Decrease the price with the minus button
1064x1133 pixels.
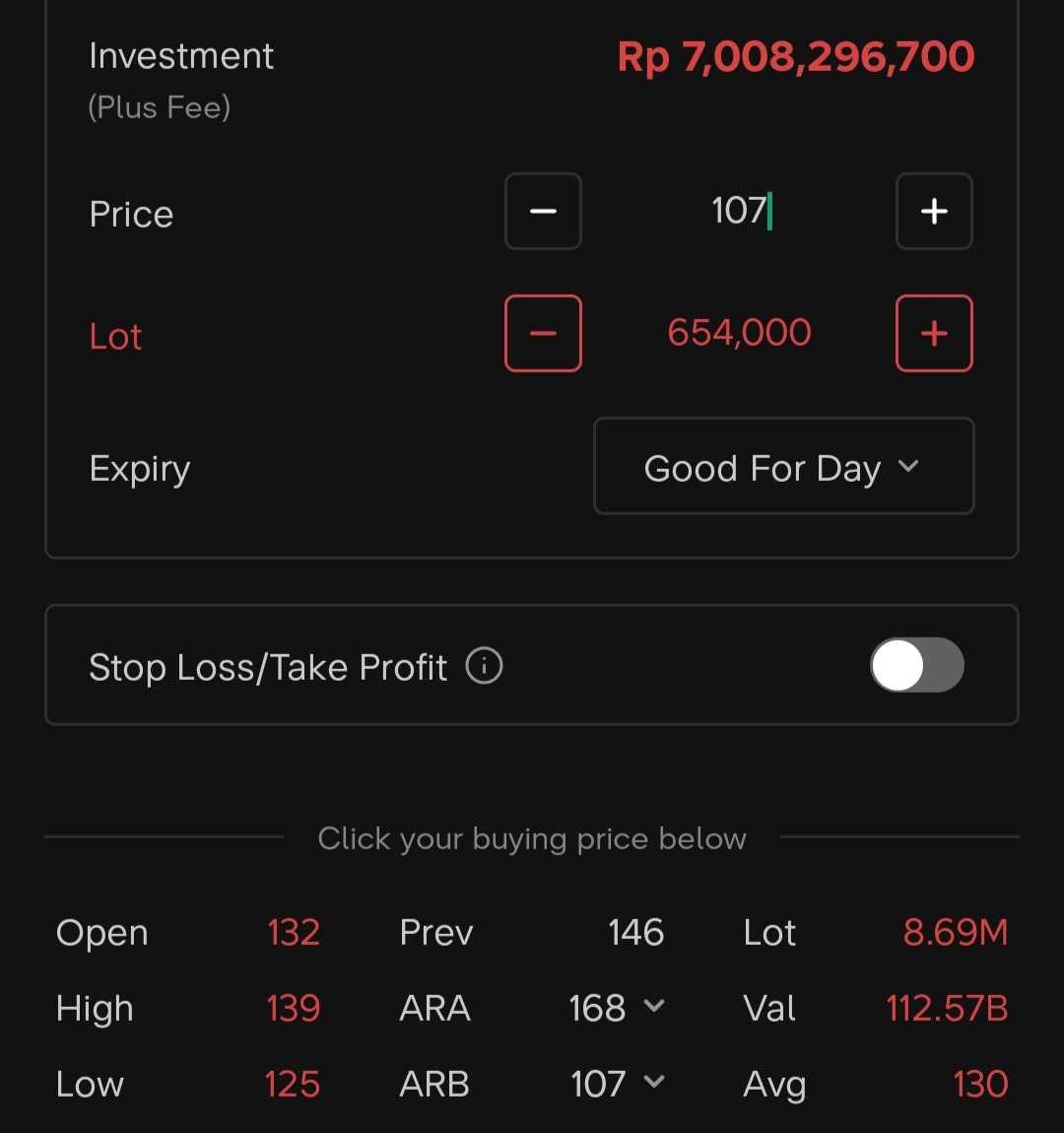click(x=543, y=212)
